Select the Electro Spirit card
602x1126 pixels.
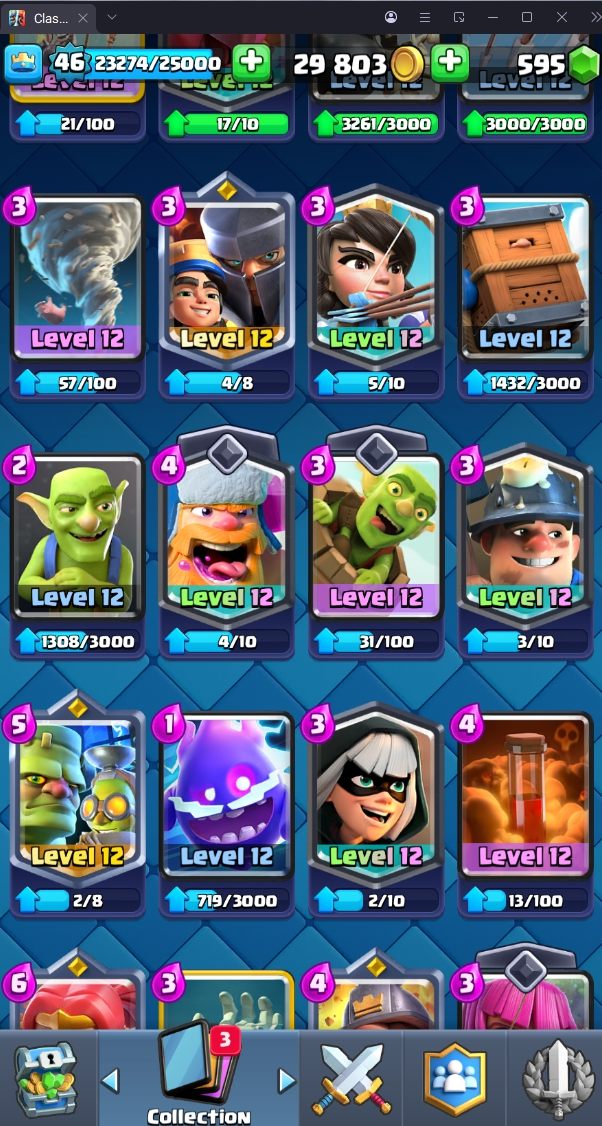(226, 798)
